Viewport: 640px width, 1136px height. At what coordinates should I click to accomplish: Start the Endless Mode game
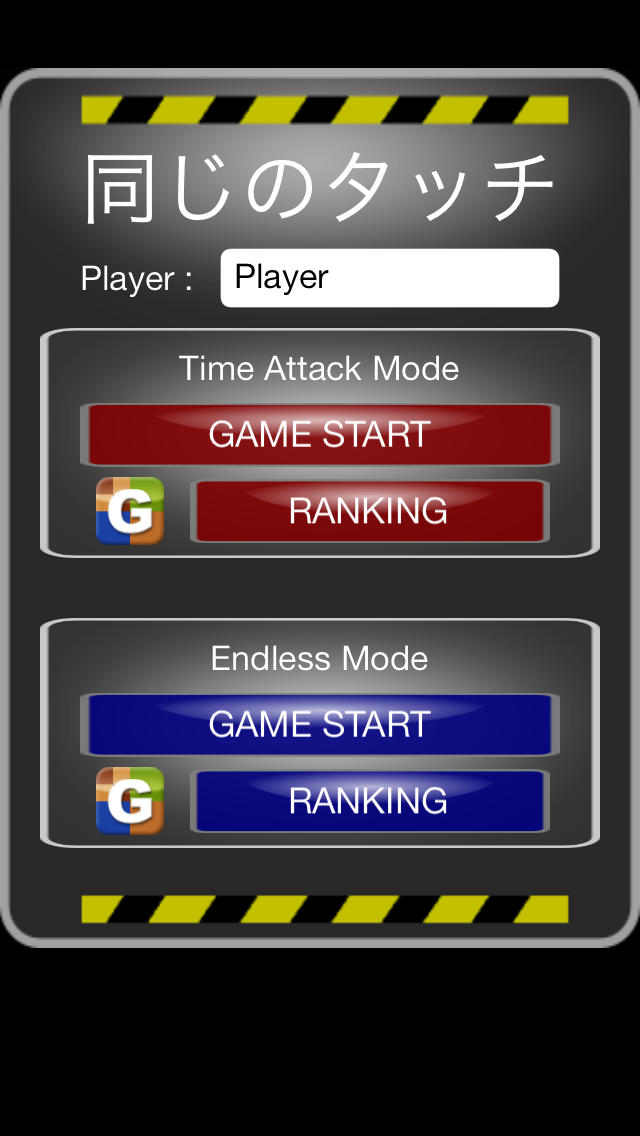[319, 724]
